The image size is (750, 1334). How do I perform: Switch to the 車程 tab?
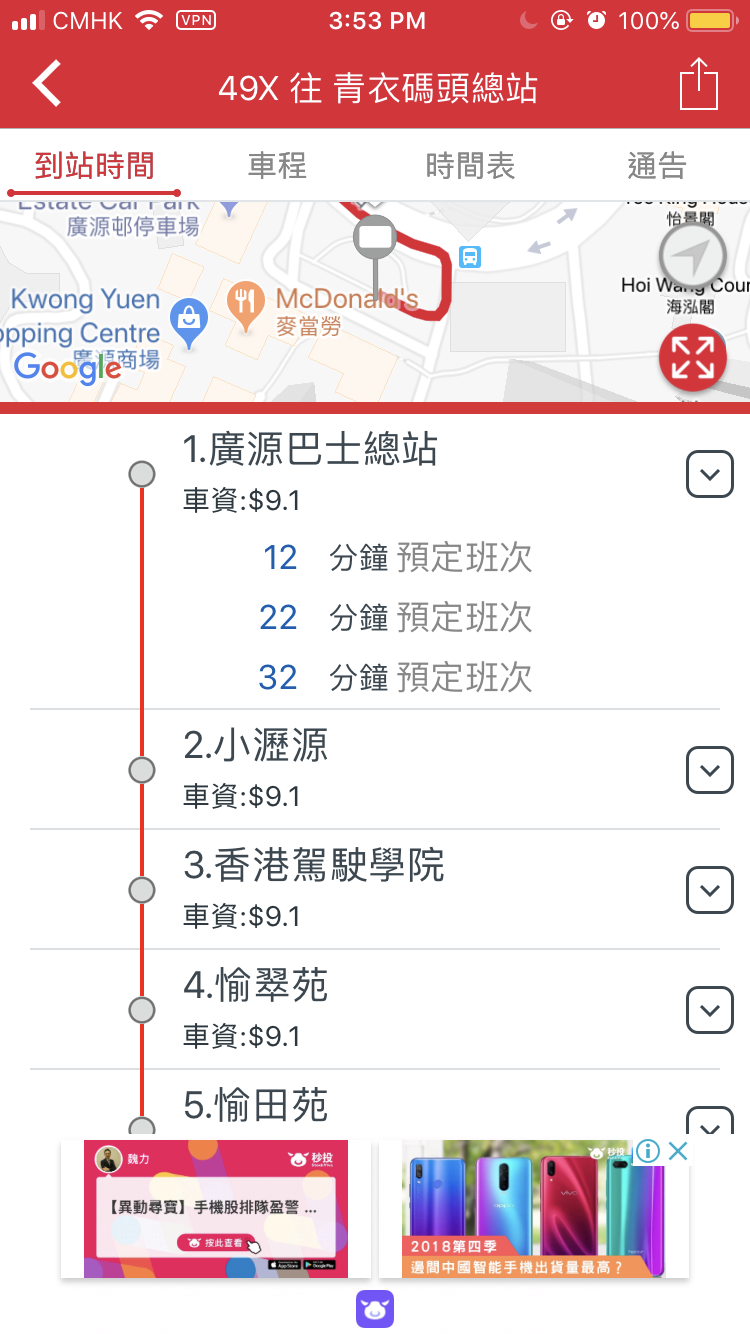pos(277,166)
